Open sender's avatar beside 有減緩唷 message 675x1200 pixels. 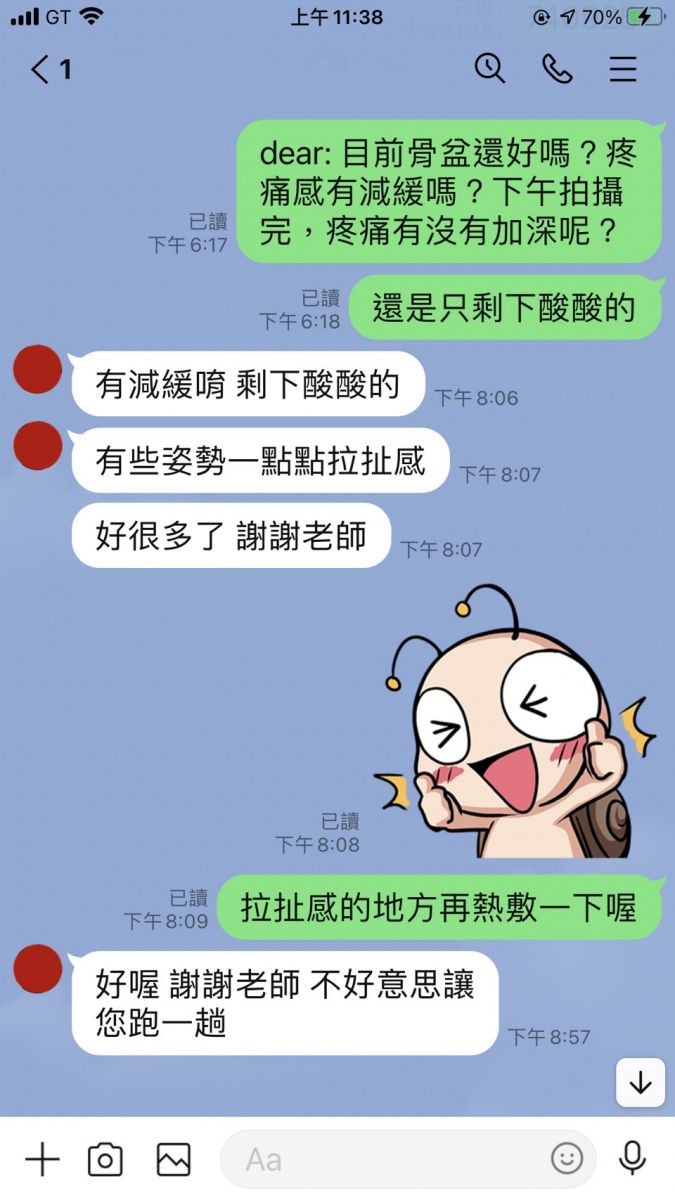pos(38,369)
